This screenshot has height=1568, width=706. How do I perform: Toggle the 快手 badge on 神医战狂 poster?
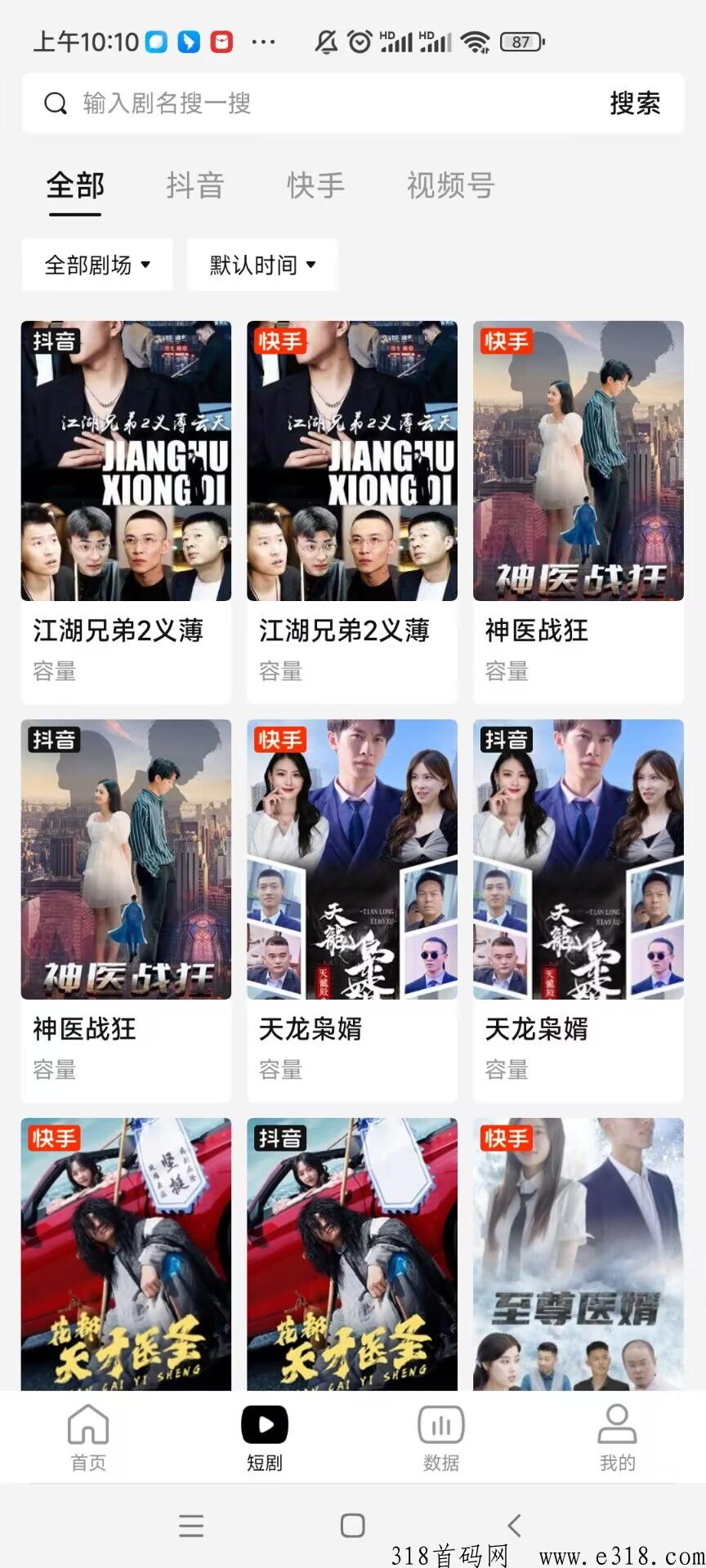pyautogui.click(x=507, y=342)
